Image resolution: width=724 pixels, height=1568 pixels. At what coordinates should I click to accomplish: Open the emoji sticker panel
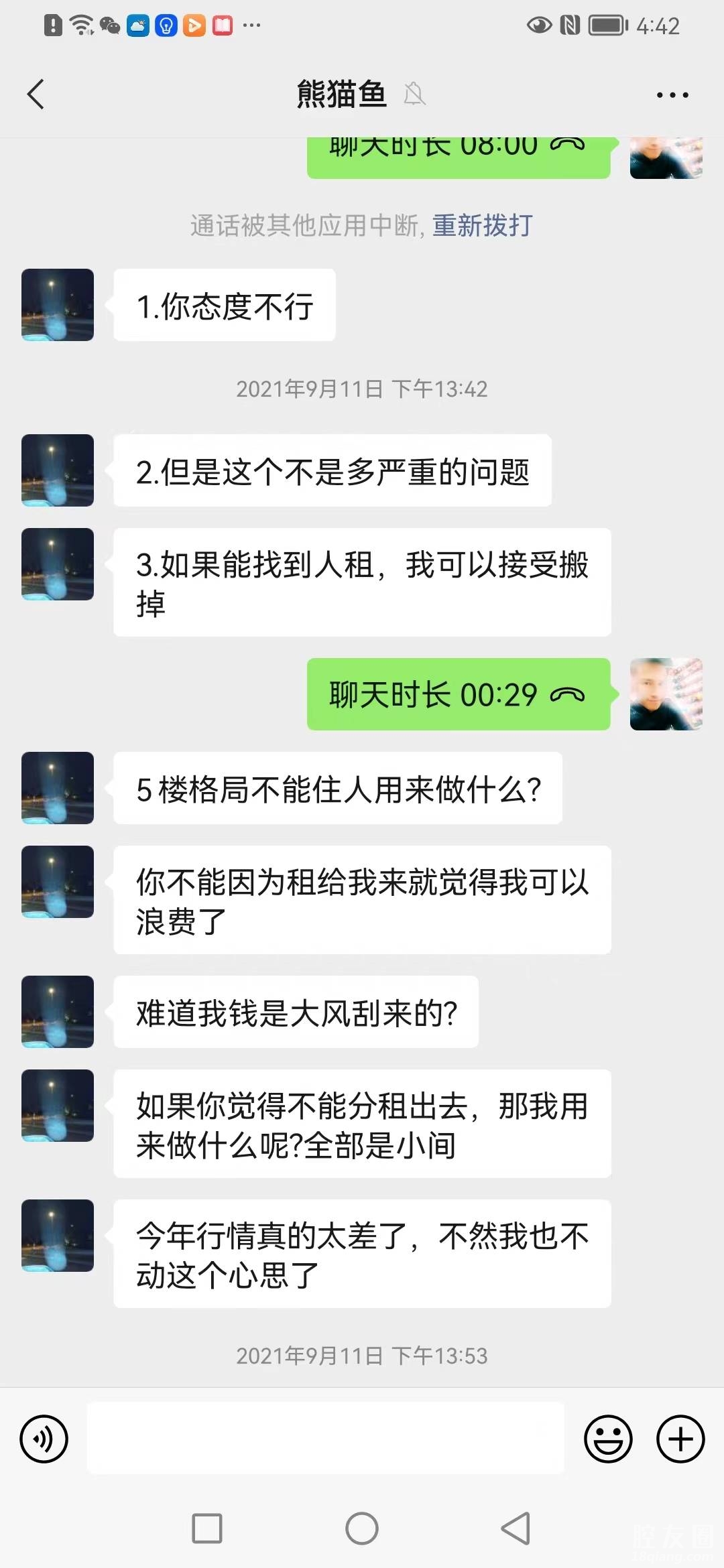coord(608,1439)
